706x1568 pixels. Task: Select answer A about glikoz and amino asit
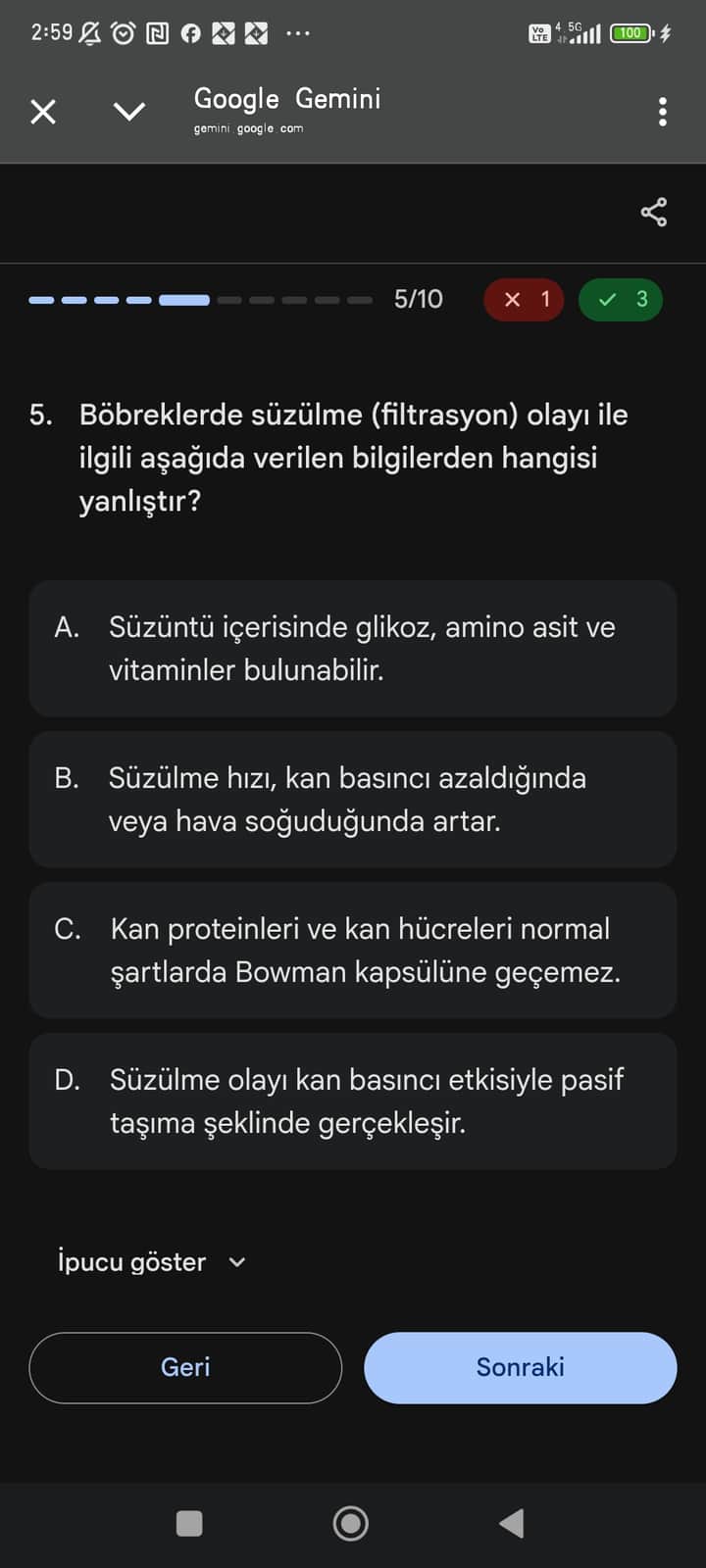pos(353,649)
